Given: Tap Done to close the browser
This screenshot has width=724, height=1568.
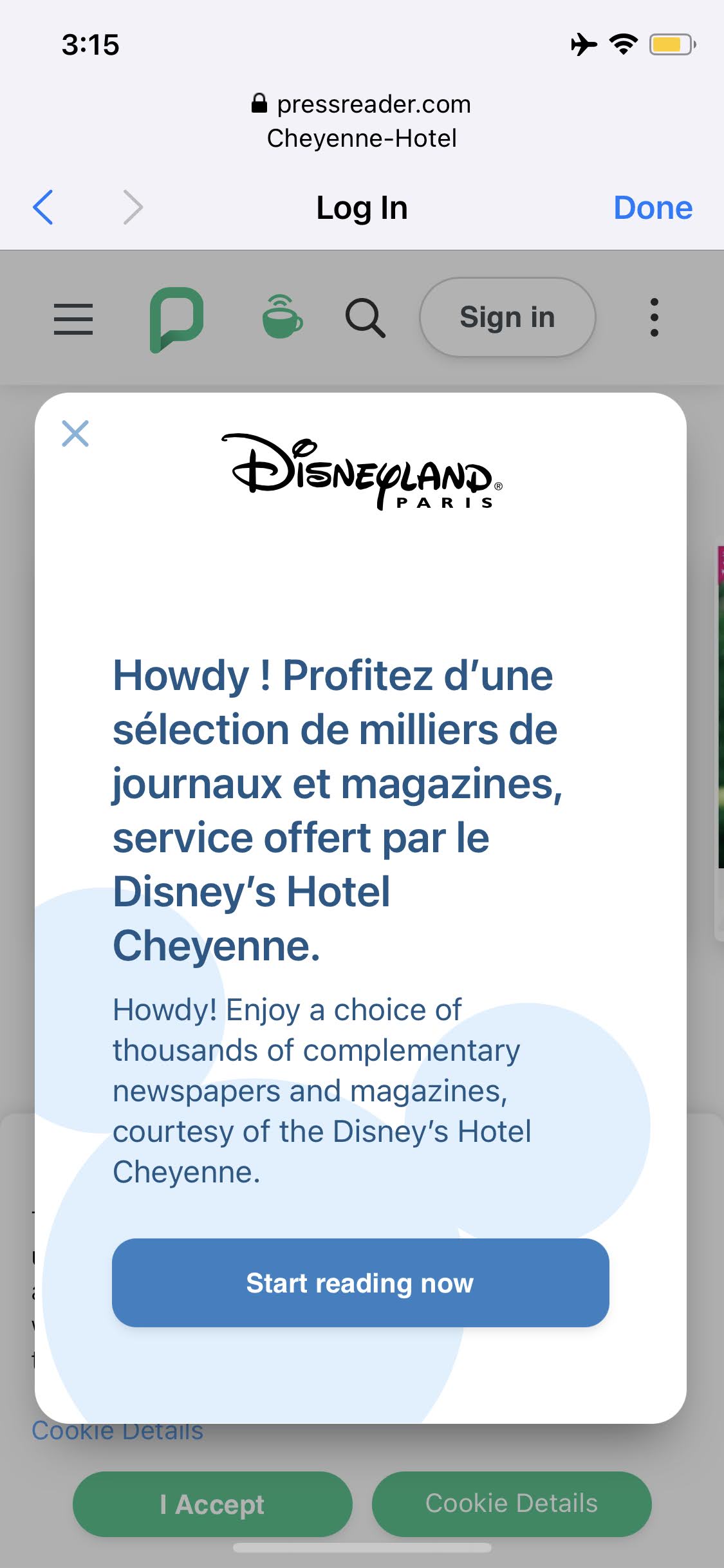Looking at the screenshot, I should (x=653, y=208).
